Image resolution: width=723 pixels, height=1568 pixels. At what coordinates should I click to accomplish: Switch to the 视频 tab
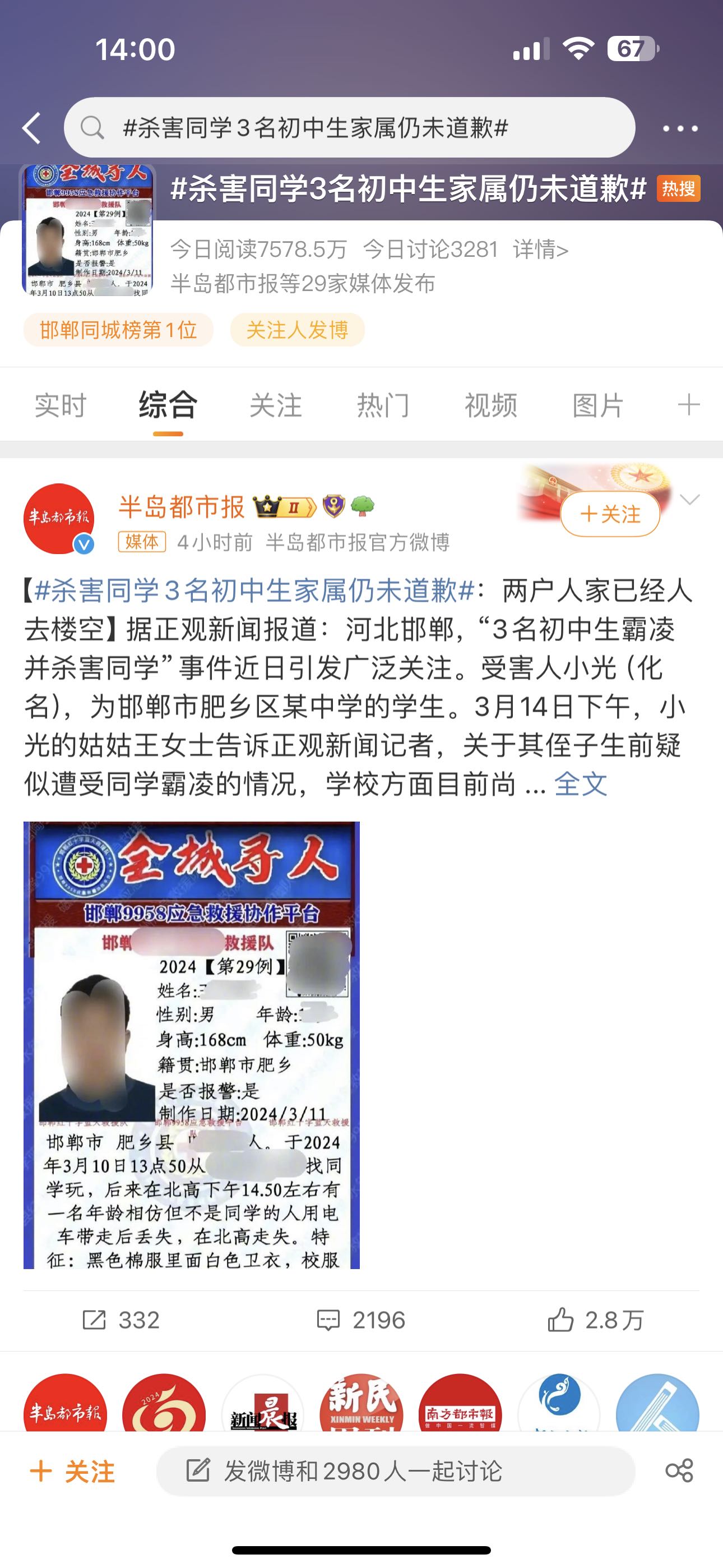[x=491, y=405]
